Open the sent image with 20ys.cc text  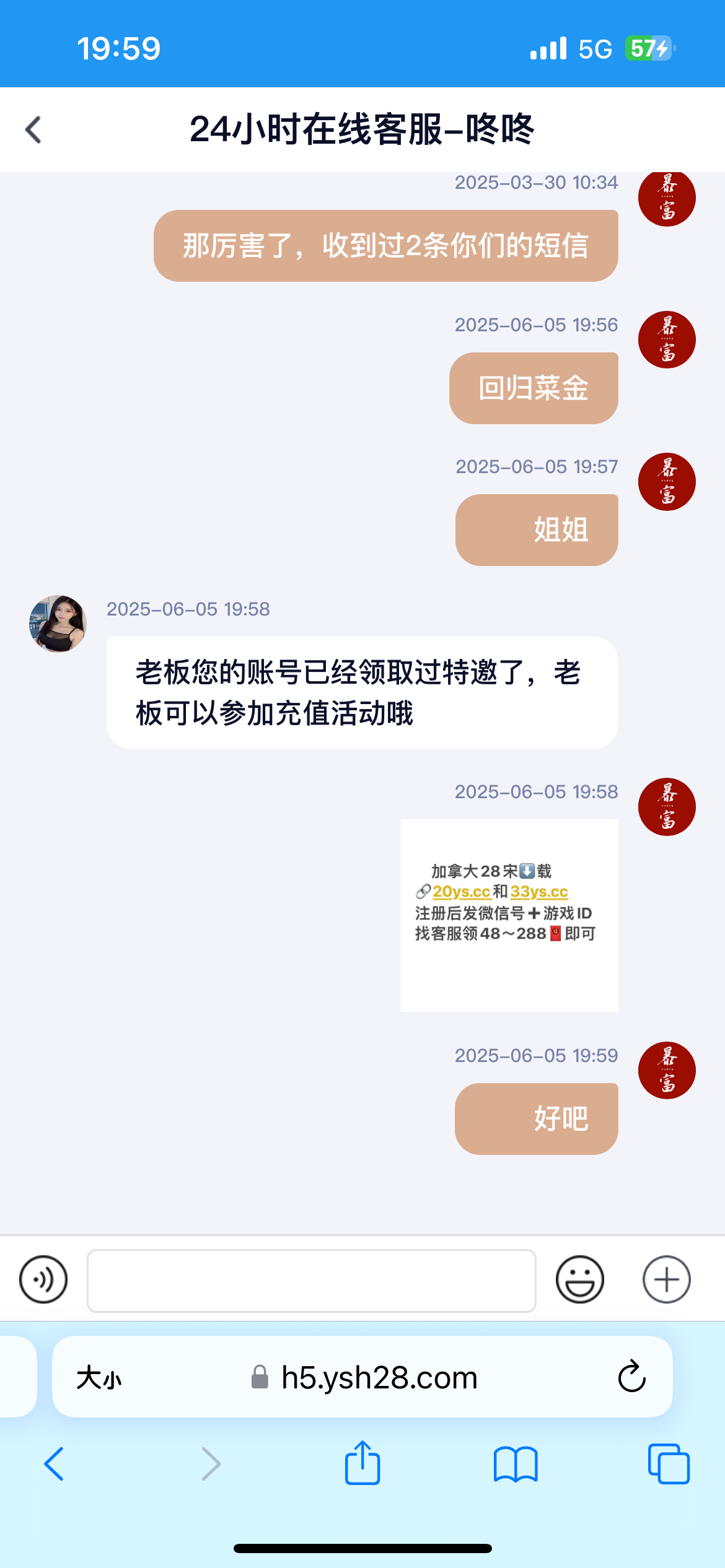[509, 915]
